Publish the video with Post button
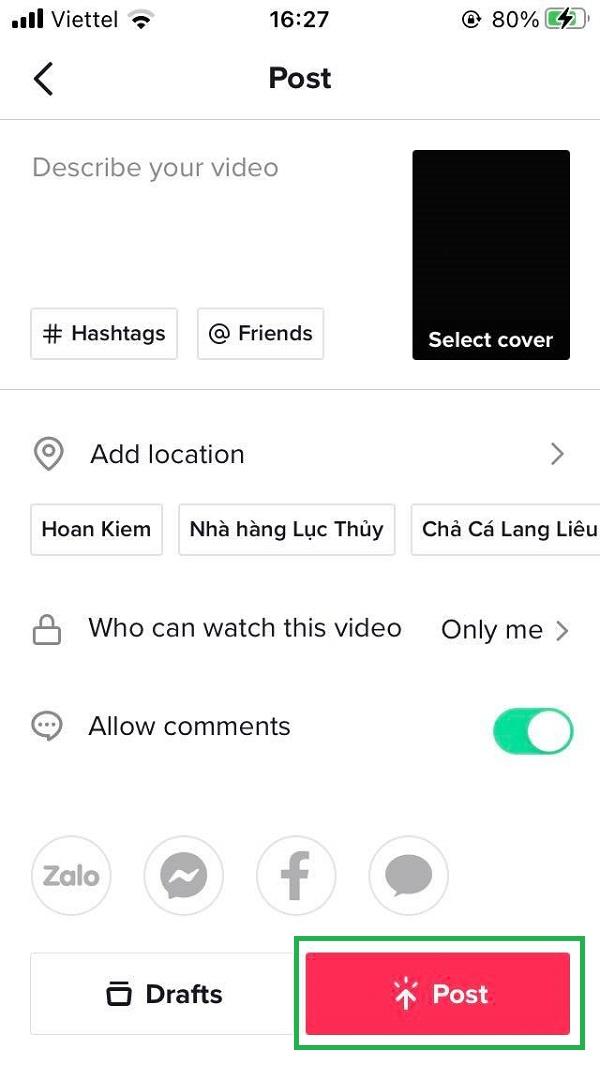 (x=438, y=994)
